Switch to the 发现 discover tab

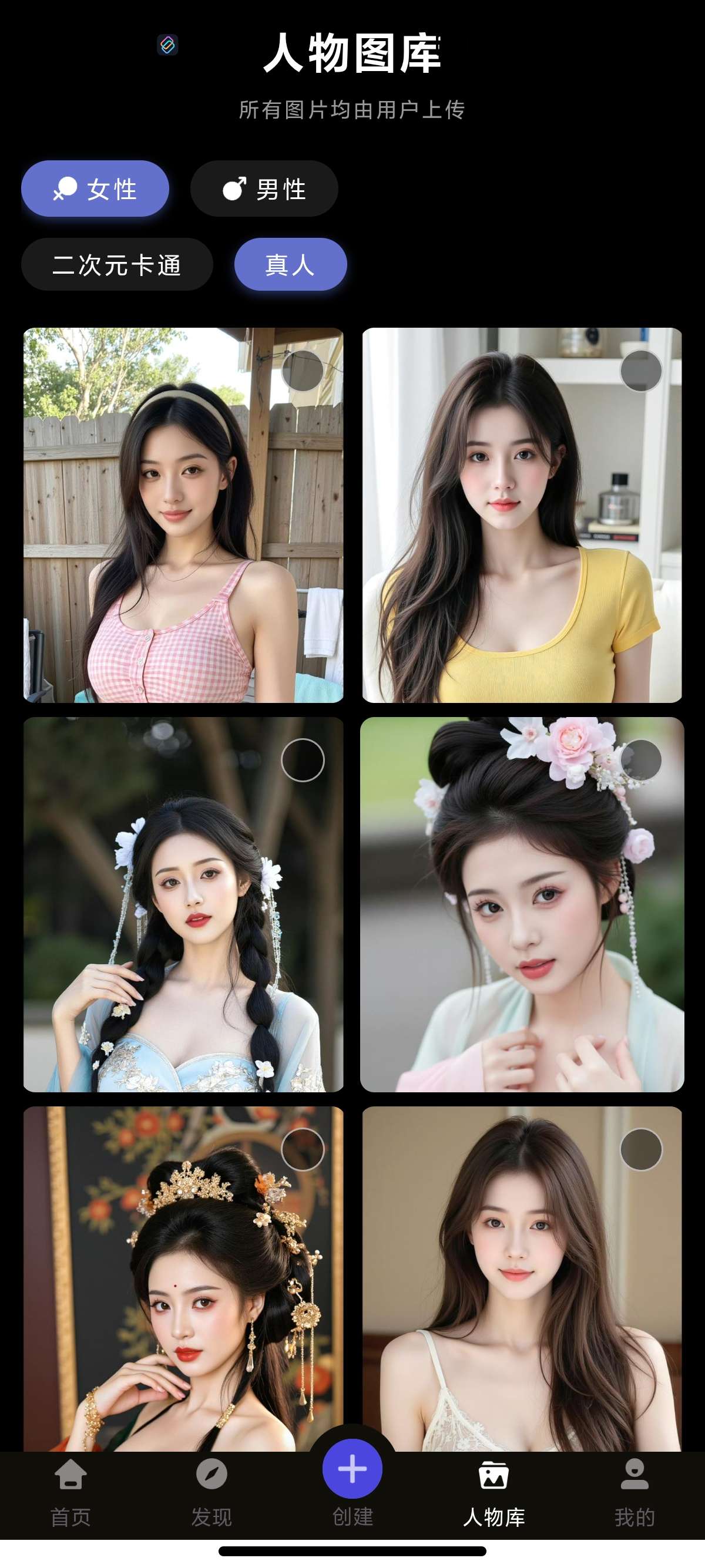pos(211,1491)
